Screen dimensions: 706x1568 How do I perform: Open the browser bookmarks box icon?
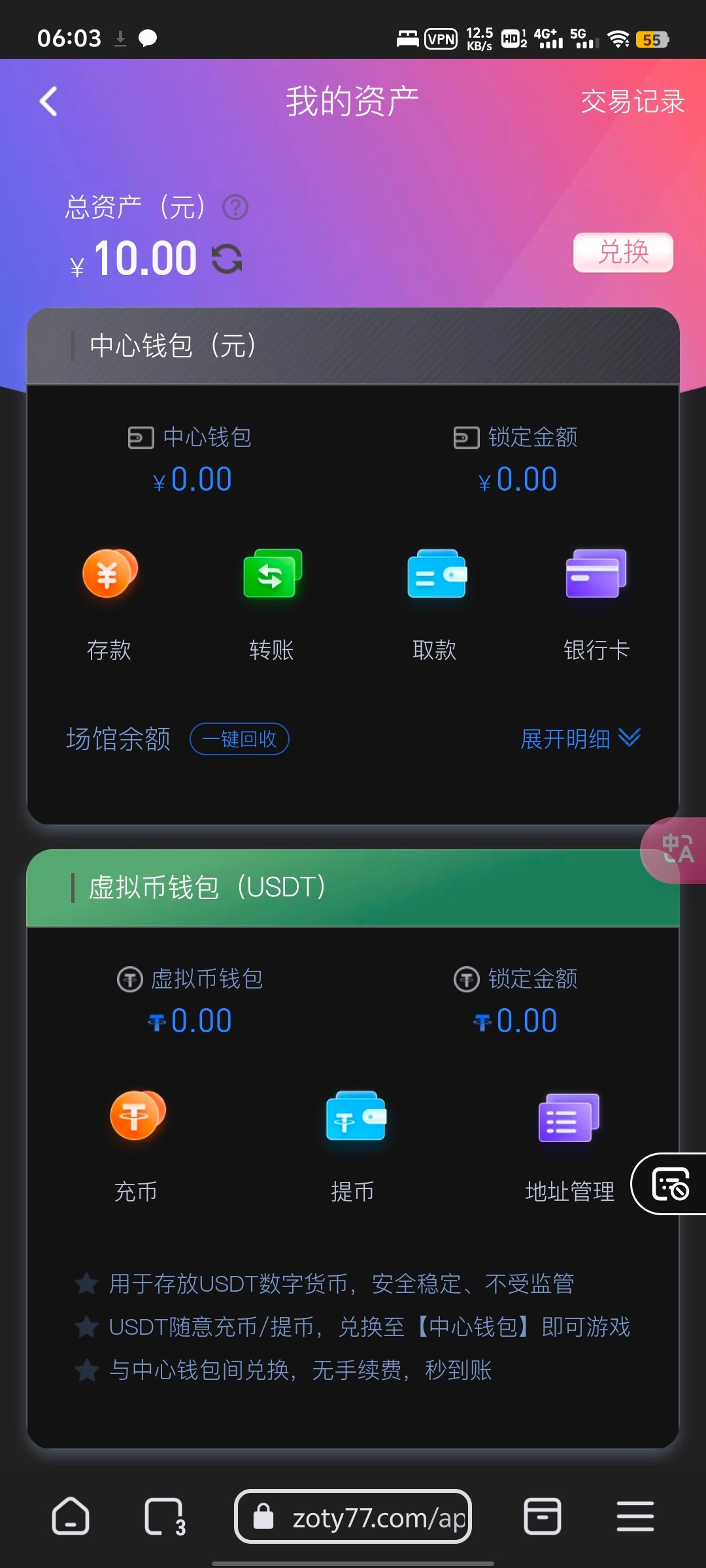point(543,1516)
